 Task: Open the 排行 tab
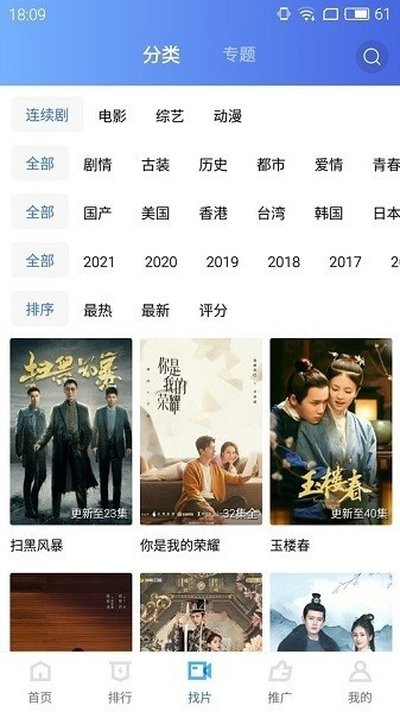tap(120, 681)
